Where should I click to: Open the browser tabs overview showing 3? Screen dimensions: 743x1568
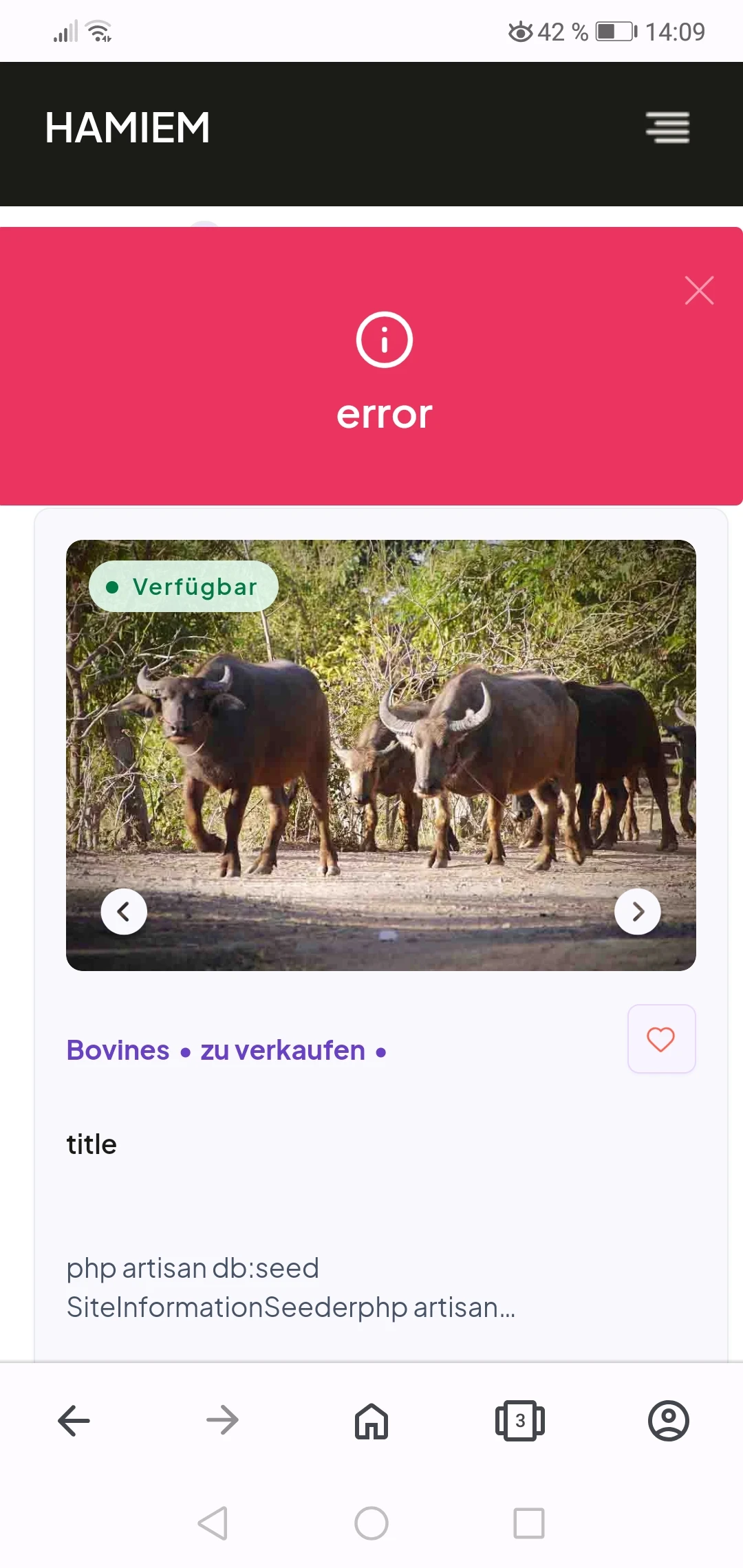(519, 1422)
